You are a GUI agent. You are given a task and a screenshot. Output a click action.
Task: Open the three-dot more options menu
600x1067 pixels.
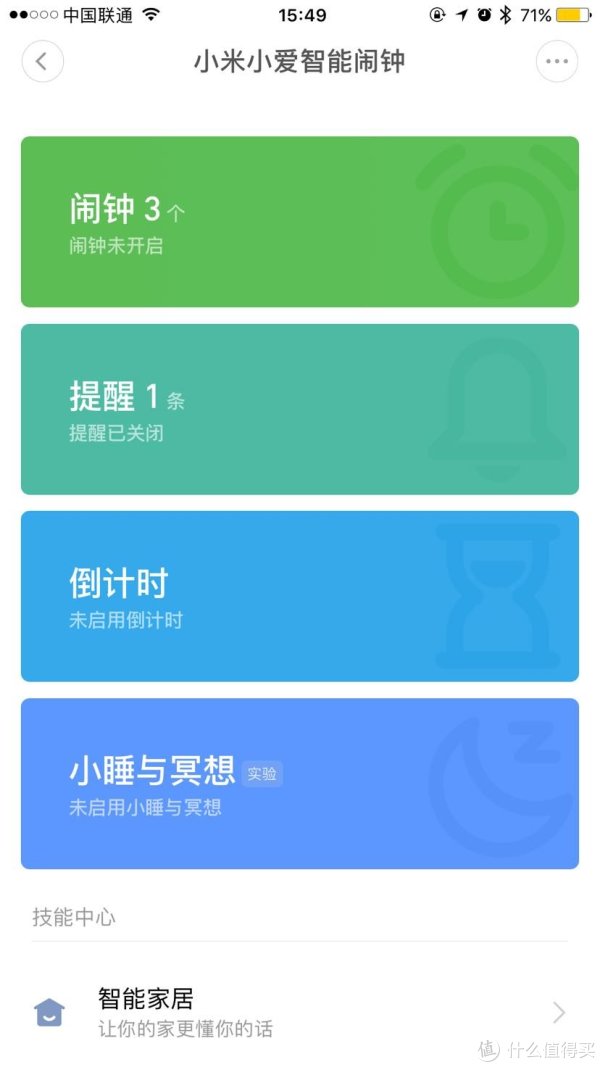(x=556, y=61)
